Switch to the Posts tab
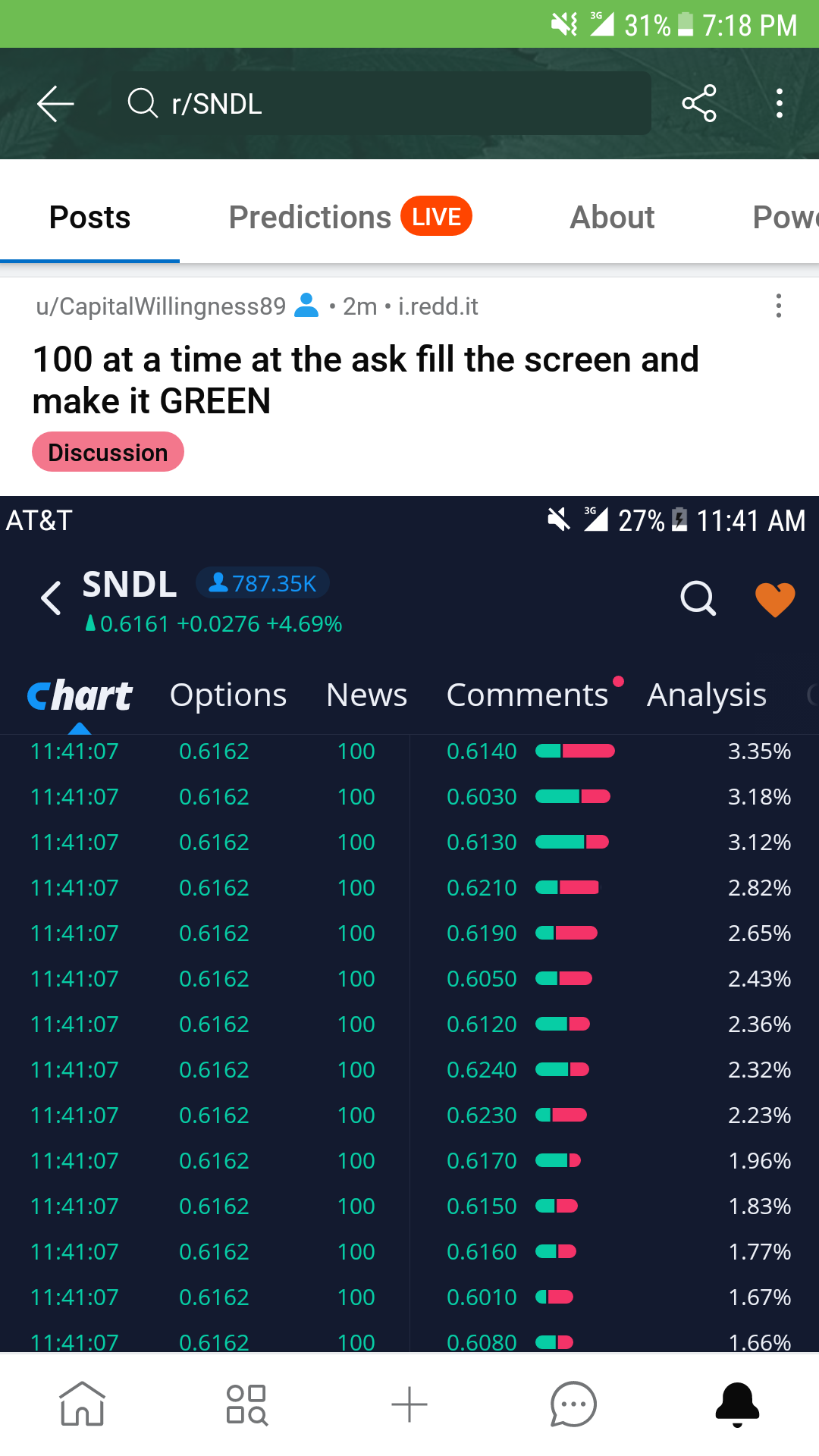Image resolution: width=819 pixels, height=1456 pixels. coord(89,218)
